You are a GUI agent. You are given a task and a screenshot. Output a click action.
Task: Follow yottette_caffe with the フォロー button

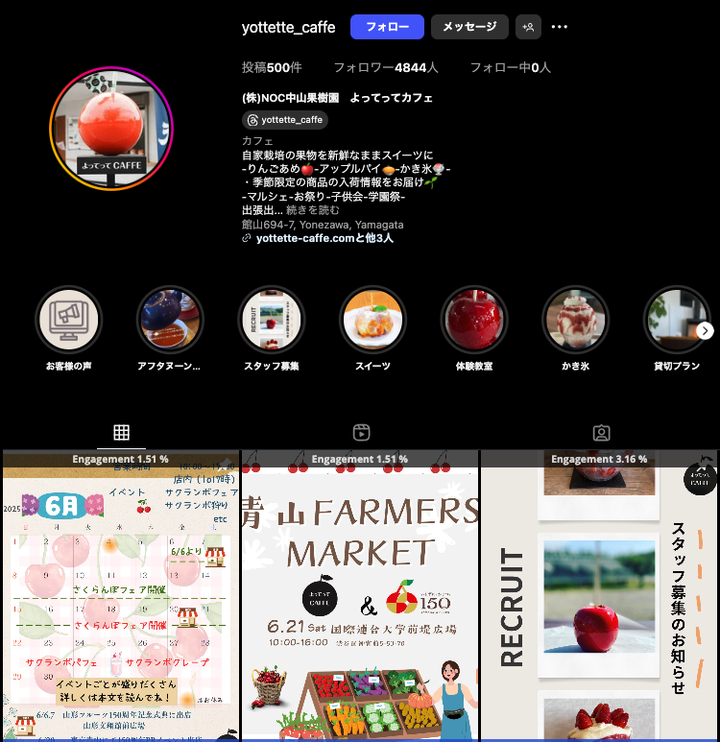(x=386, y=27)
